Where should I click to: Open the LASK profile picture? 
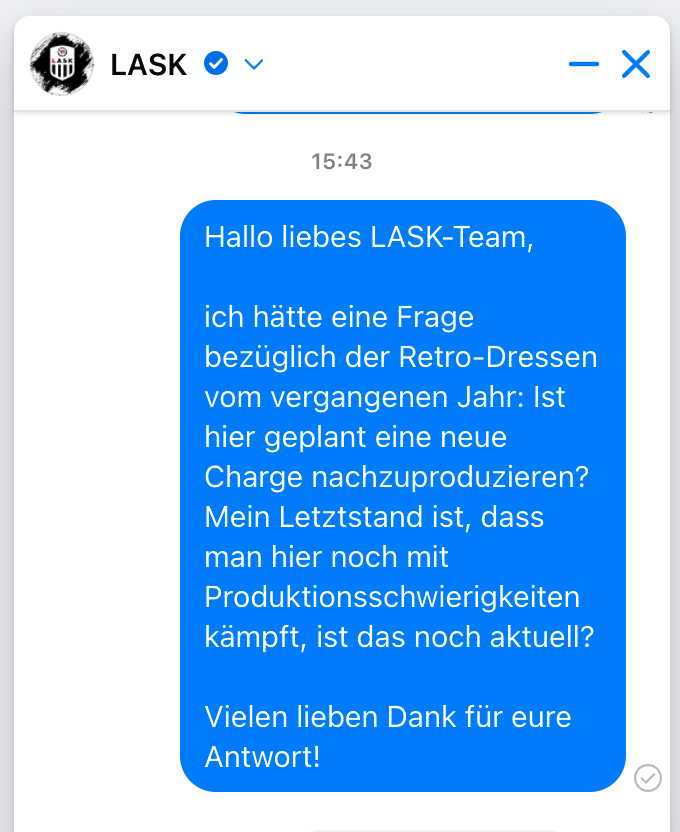tap(62, 64)
